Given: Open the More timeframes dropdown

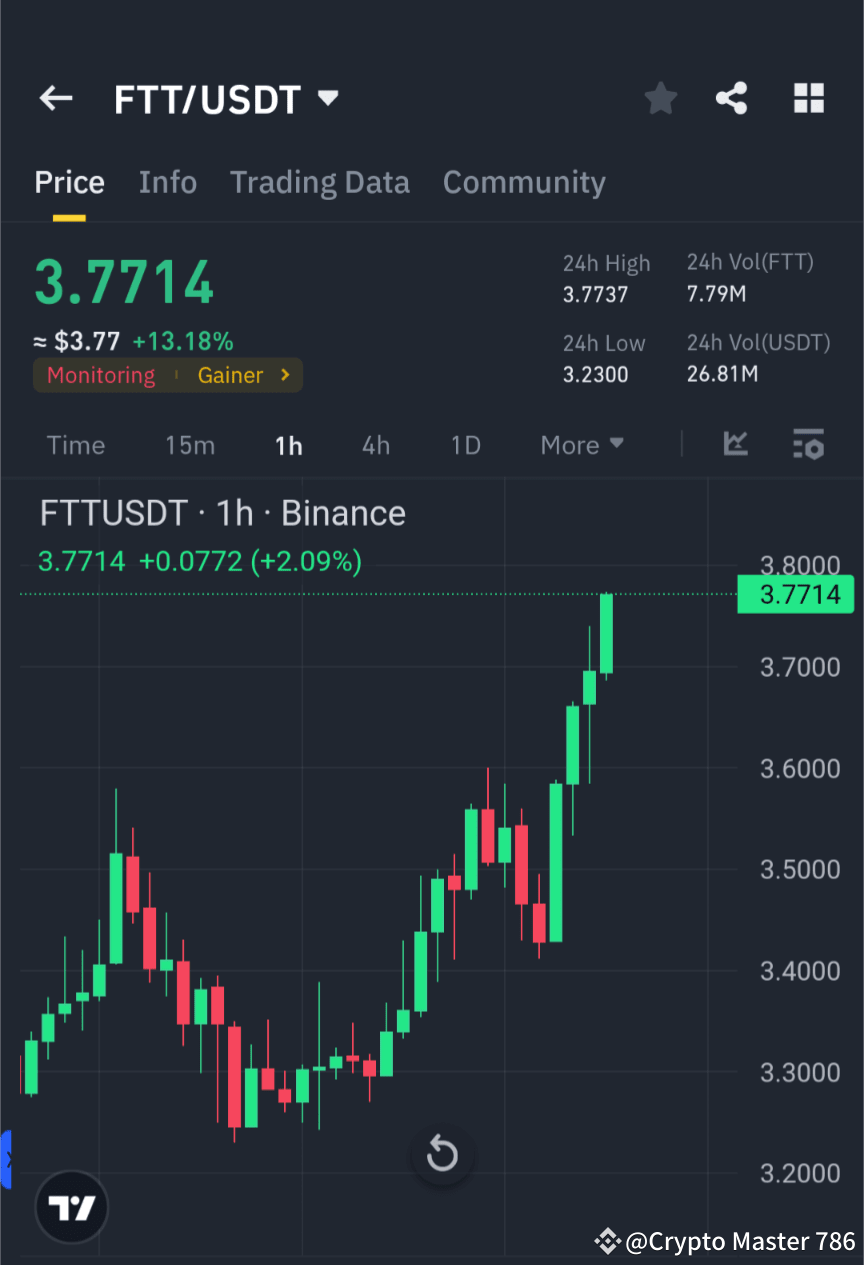Looking at the screenshot, I should [581, 444].
